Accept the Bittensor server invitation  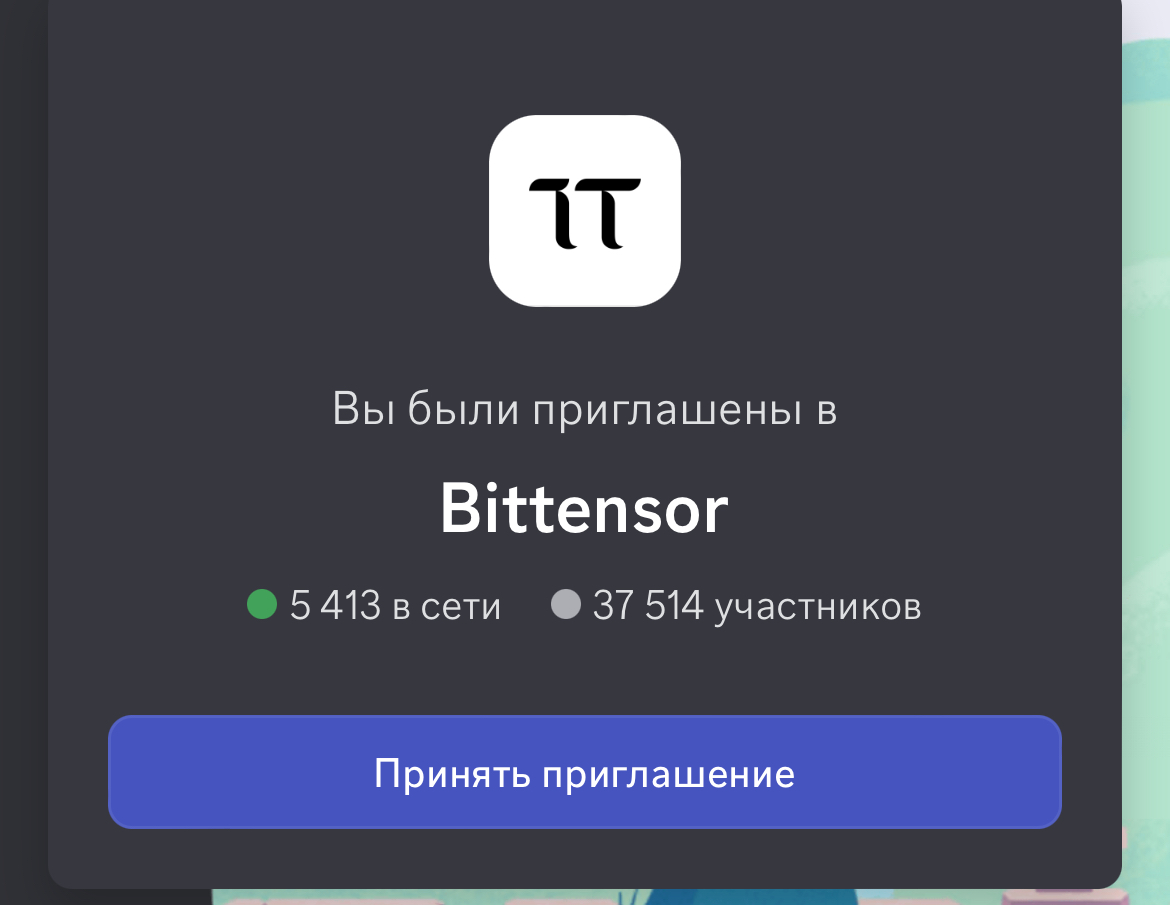tap(584, 773)
